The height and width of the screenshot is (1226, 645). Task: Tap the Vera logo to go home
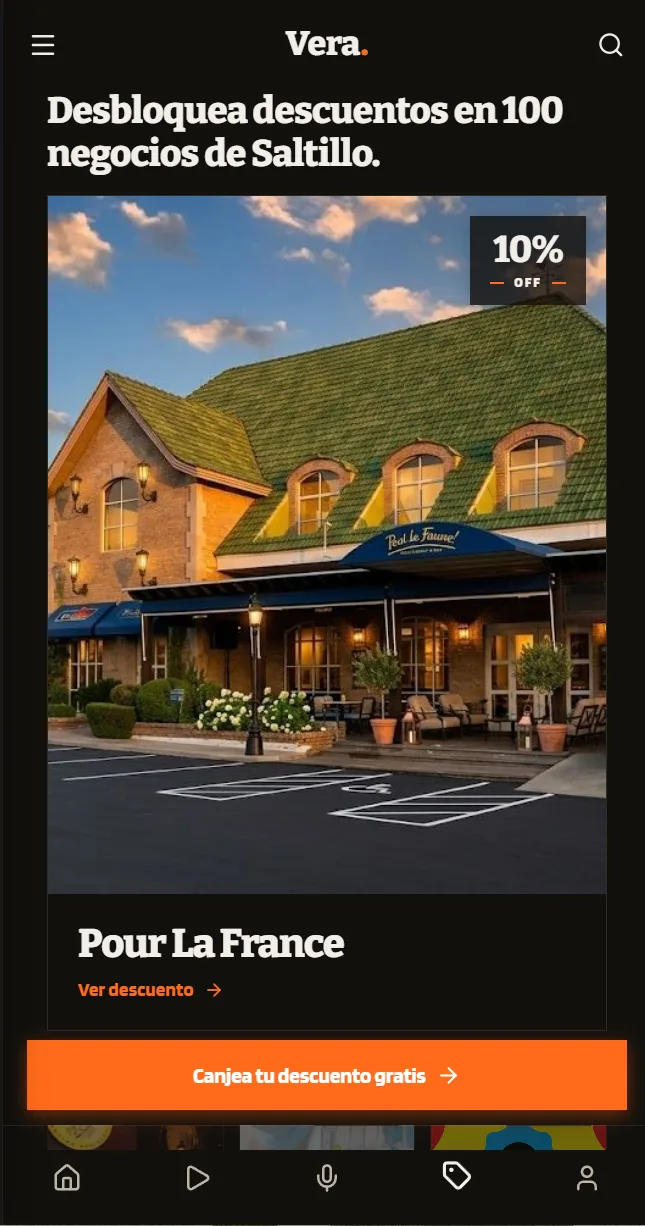326,44
